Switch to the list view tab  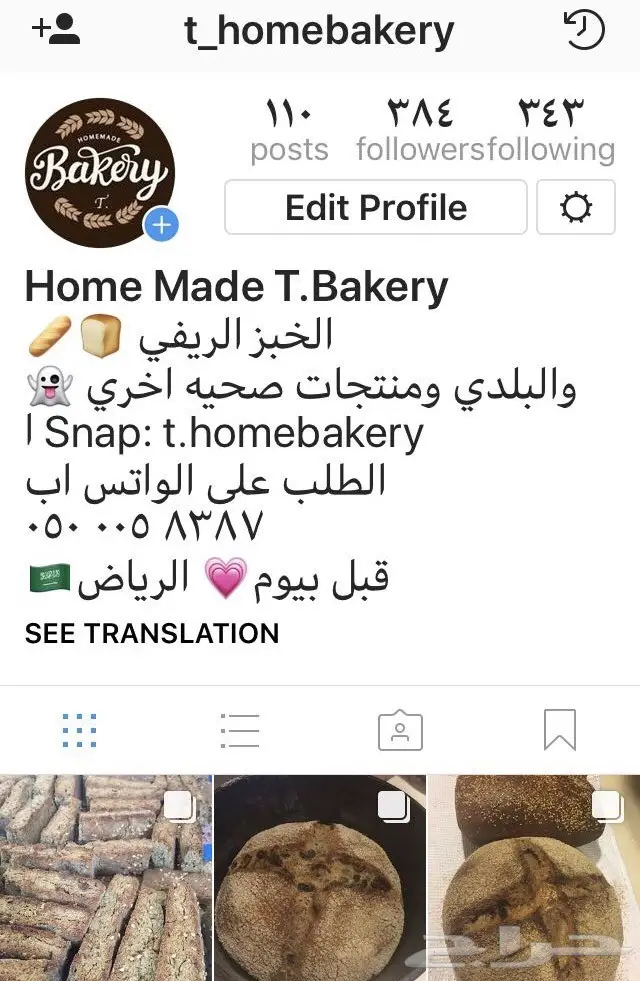tap(239, 731)
